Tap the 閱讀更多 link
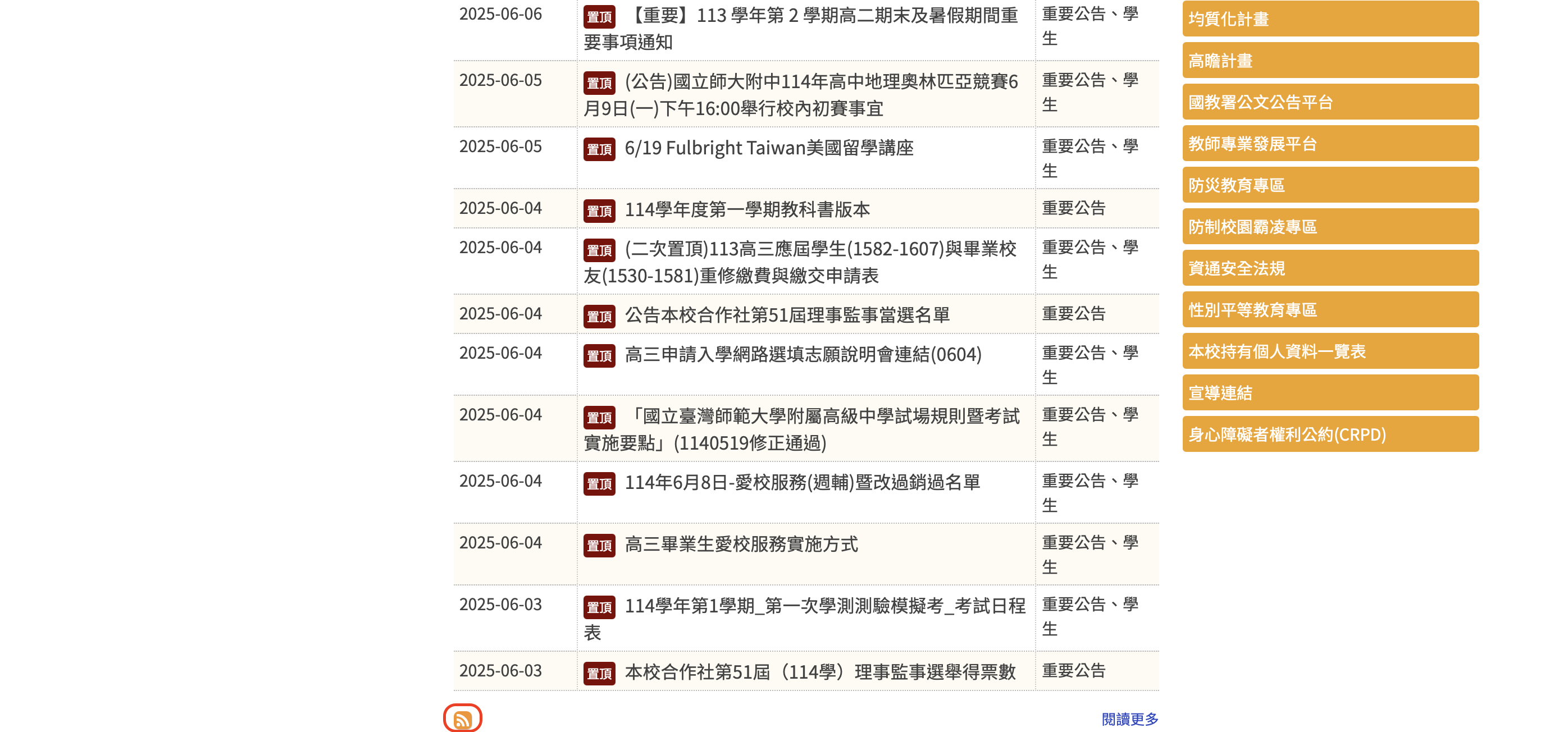The height and width of the screenshot is (732, 1568). point(1130,719)
